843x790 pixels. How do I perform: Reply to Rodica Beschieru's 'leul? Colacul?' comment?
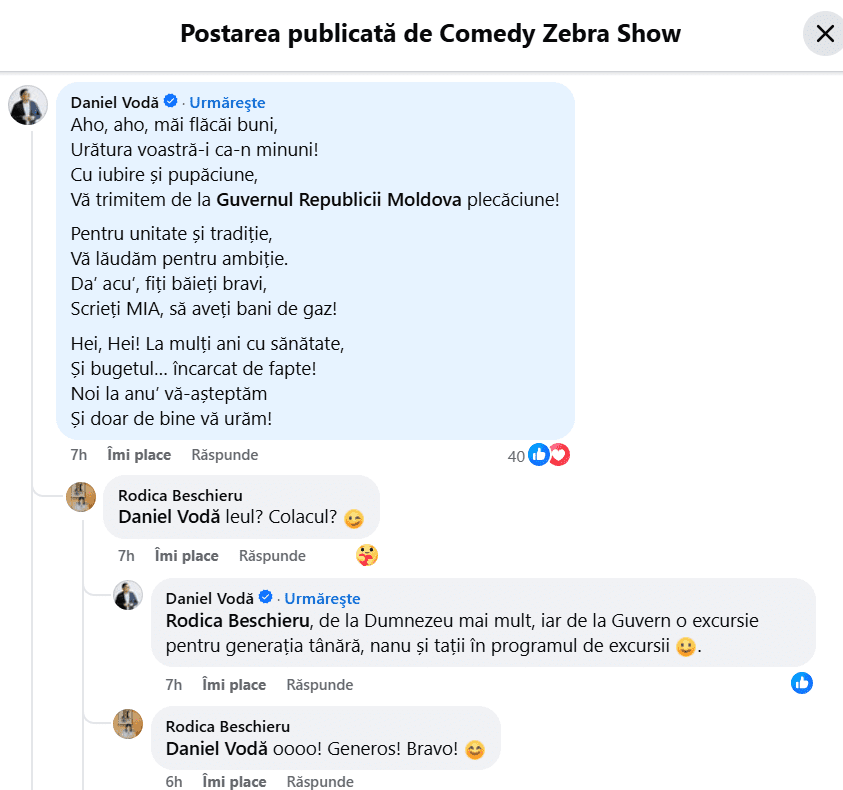click(272, 556)
